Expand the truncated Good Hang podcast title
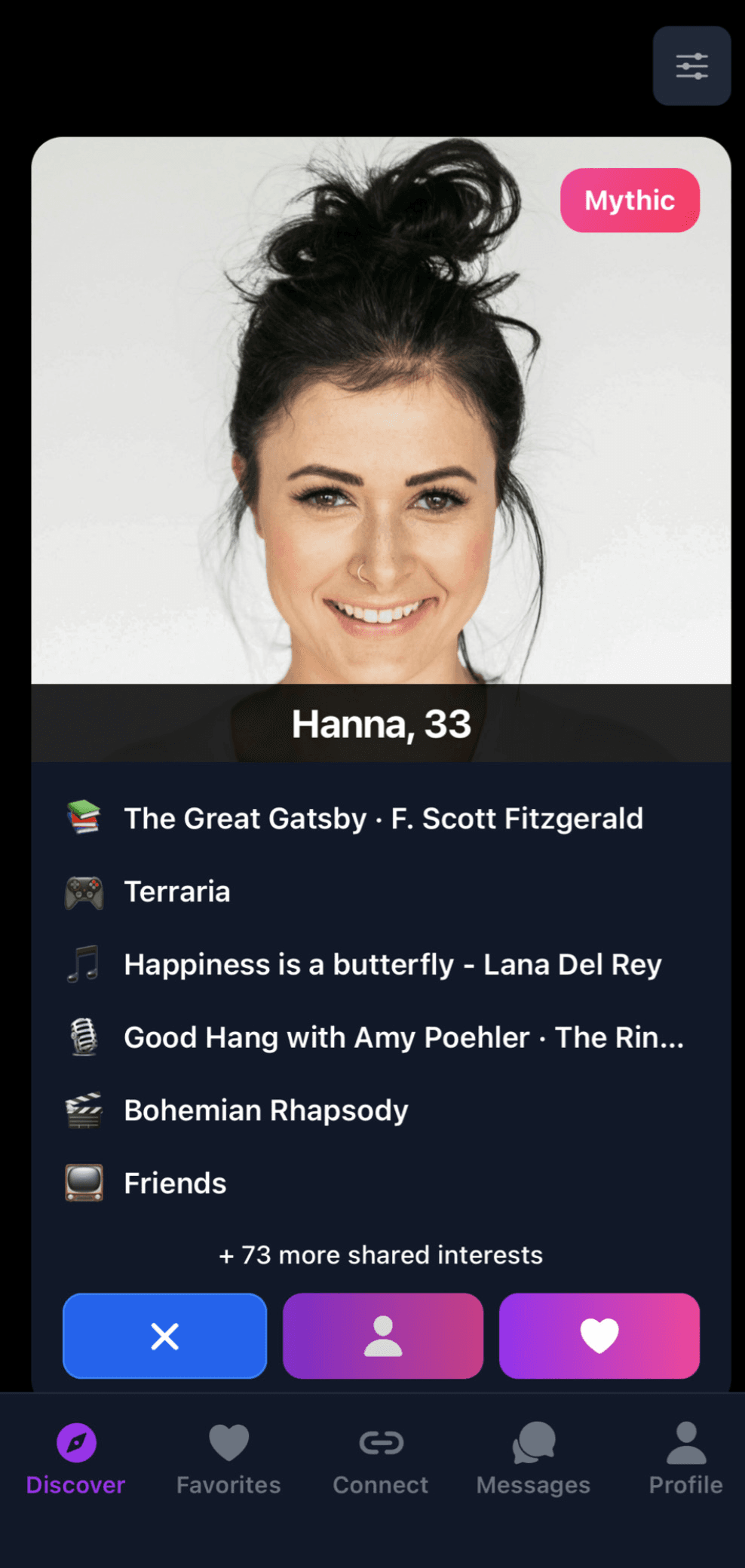This screenshot has width=745, height=1568. (x=403, y=1037)
